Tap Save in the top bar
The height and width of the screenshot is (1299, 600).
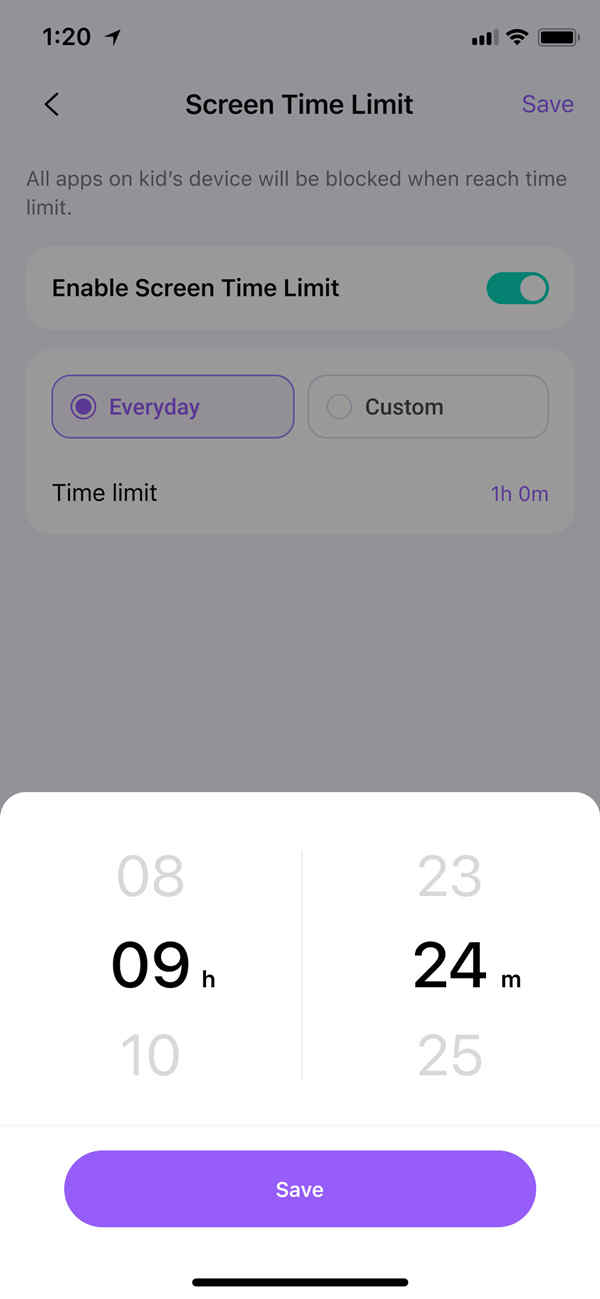tap(547, 104)
